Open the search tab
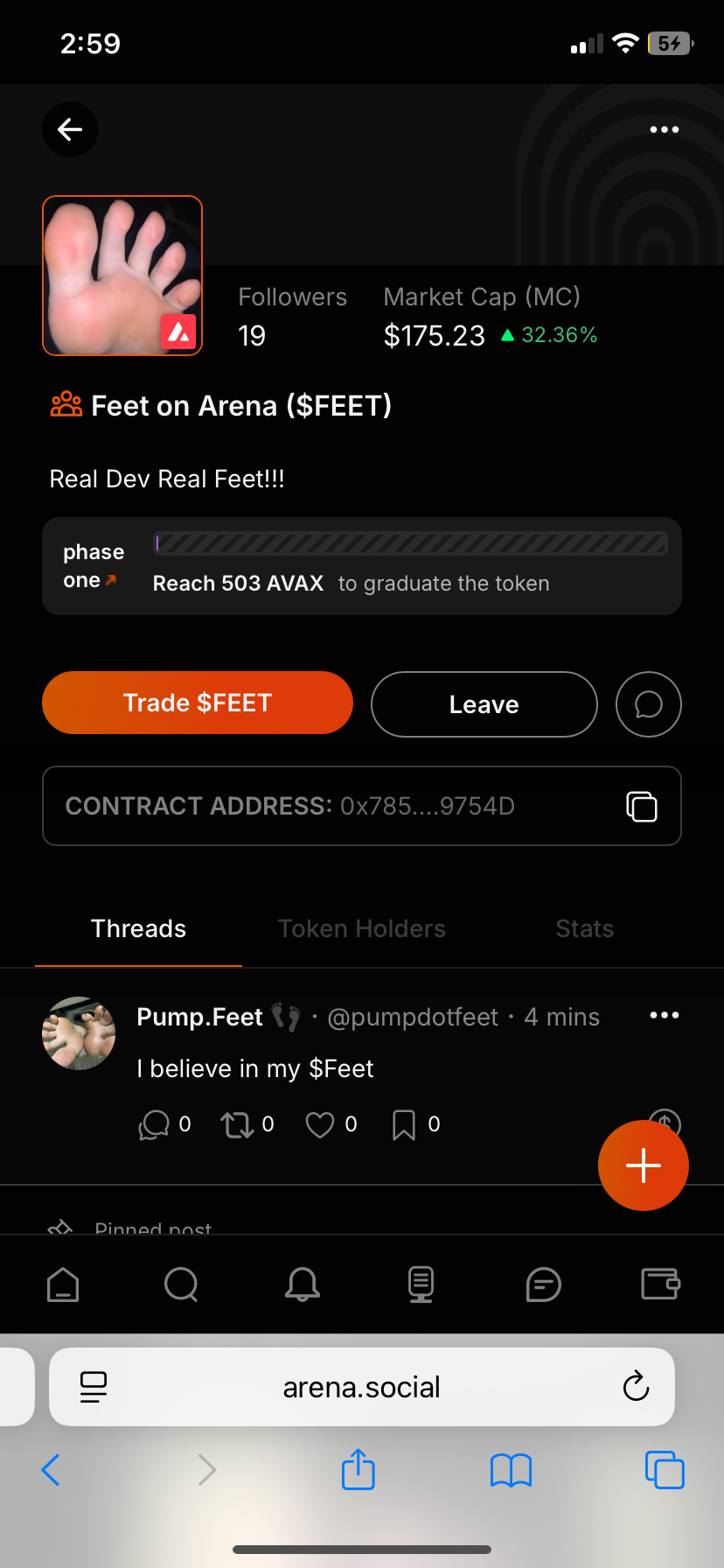The image size is (724, 1568). point(181,1284)
